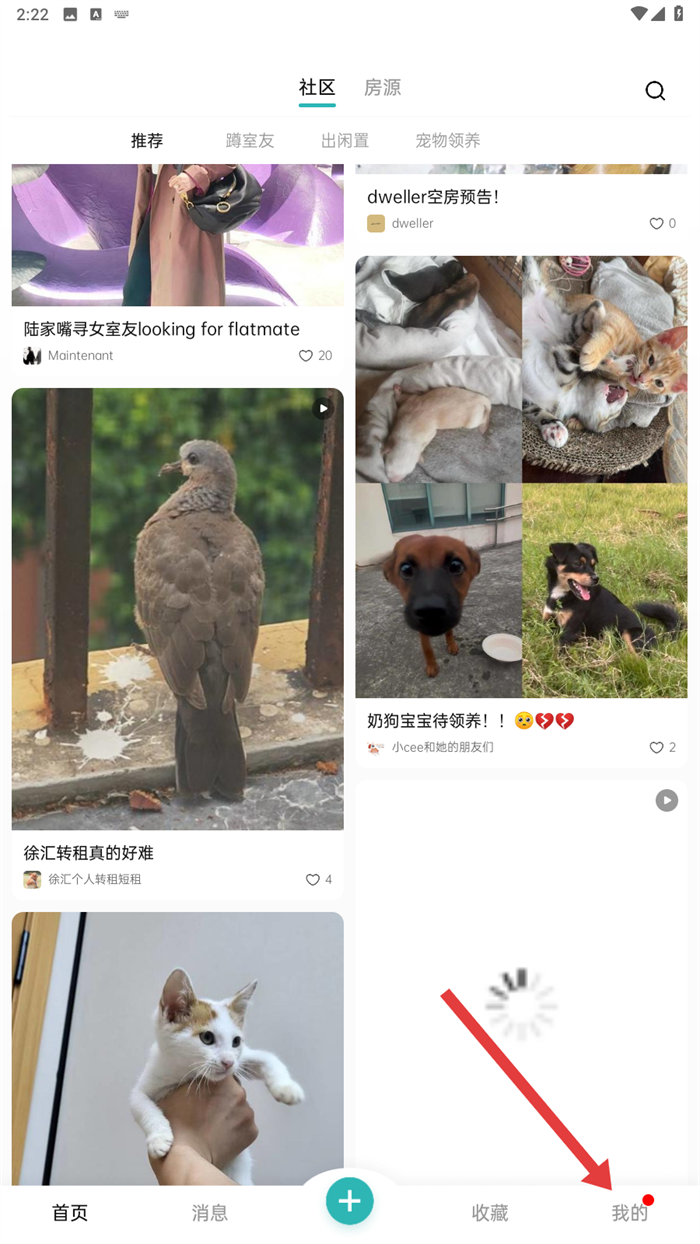Like the 奶狗宝宝待领养 post

tap(656, 748)
